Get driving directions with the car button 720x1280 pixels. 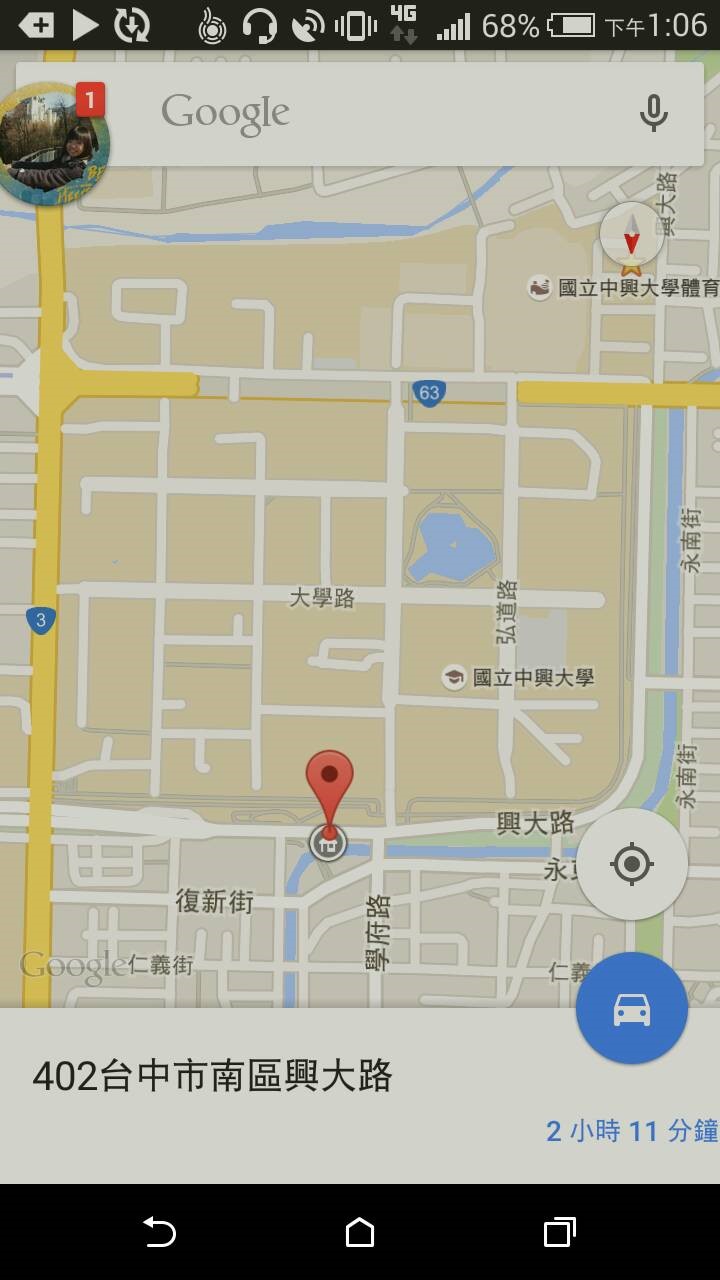(631, 1008)
